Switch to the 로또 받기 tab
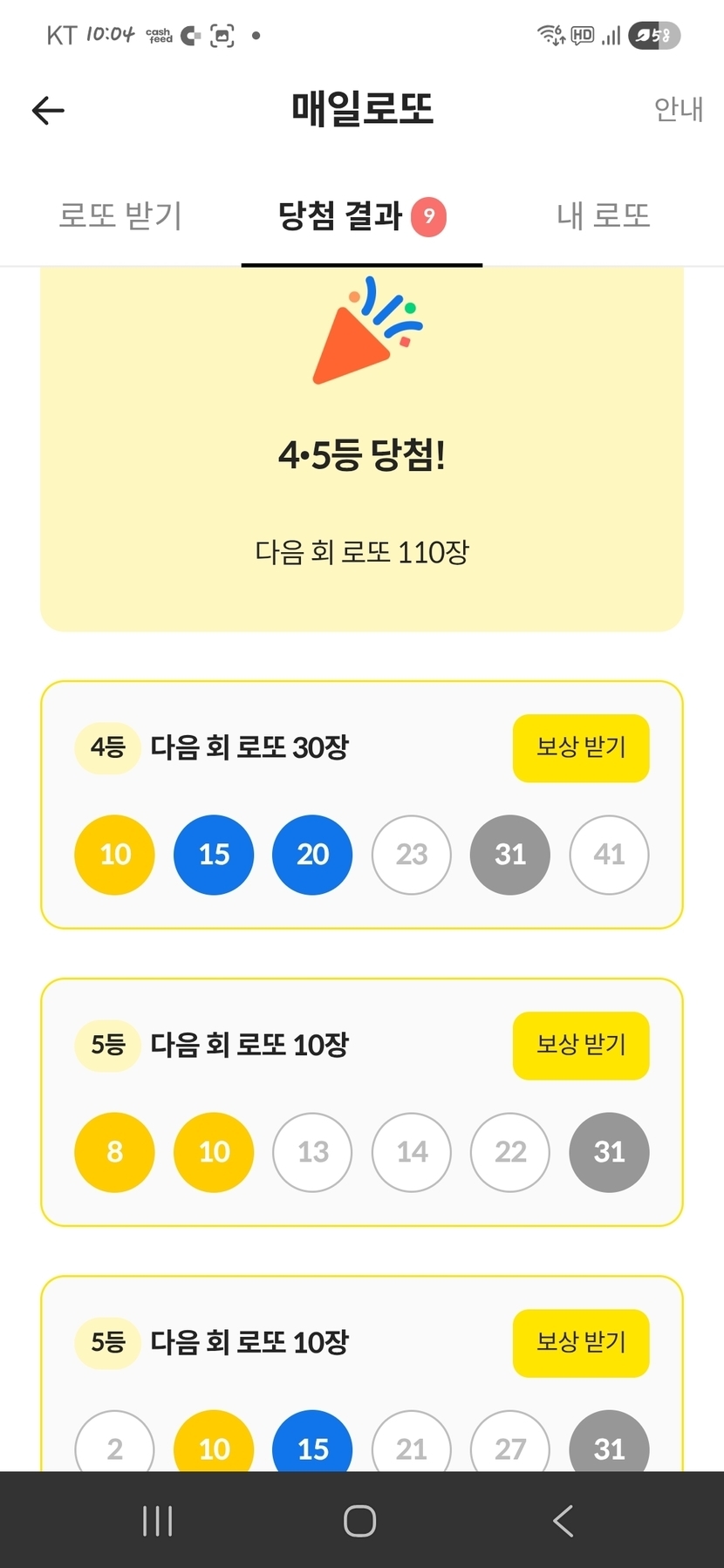This screenshot has width=724, height=1568. (120, 216)
